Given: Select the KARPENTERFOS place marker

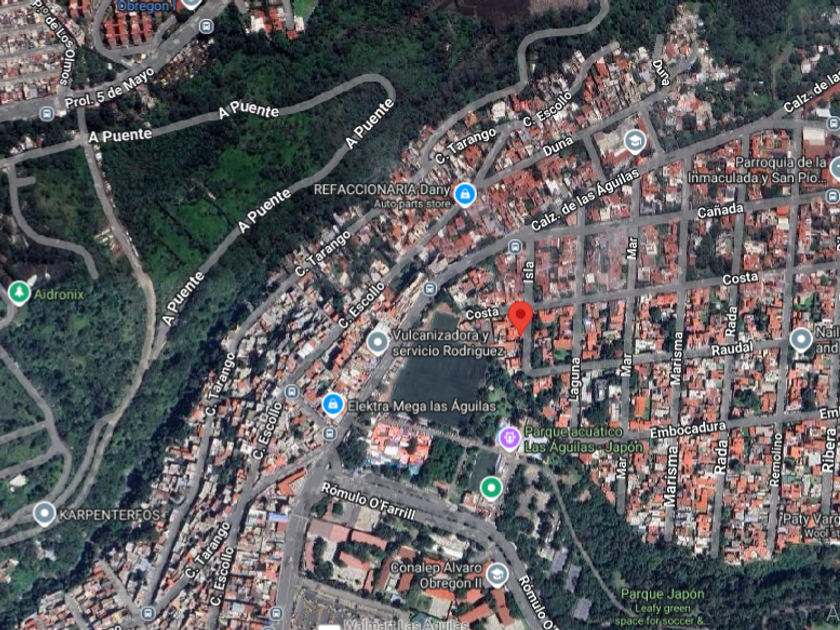Looking at the screenshot, I should (x=44, y=514).
